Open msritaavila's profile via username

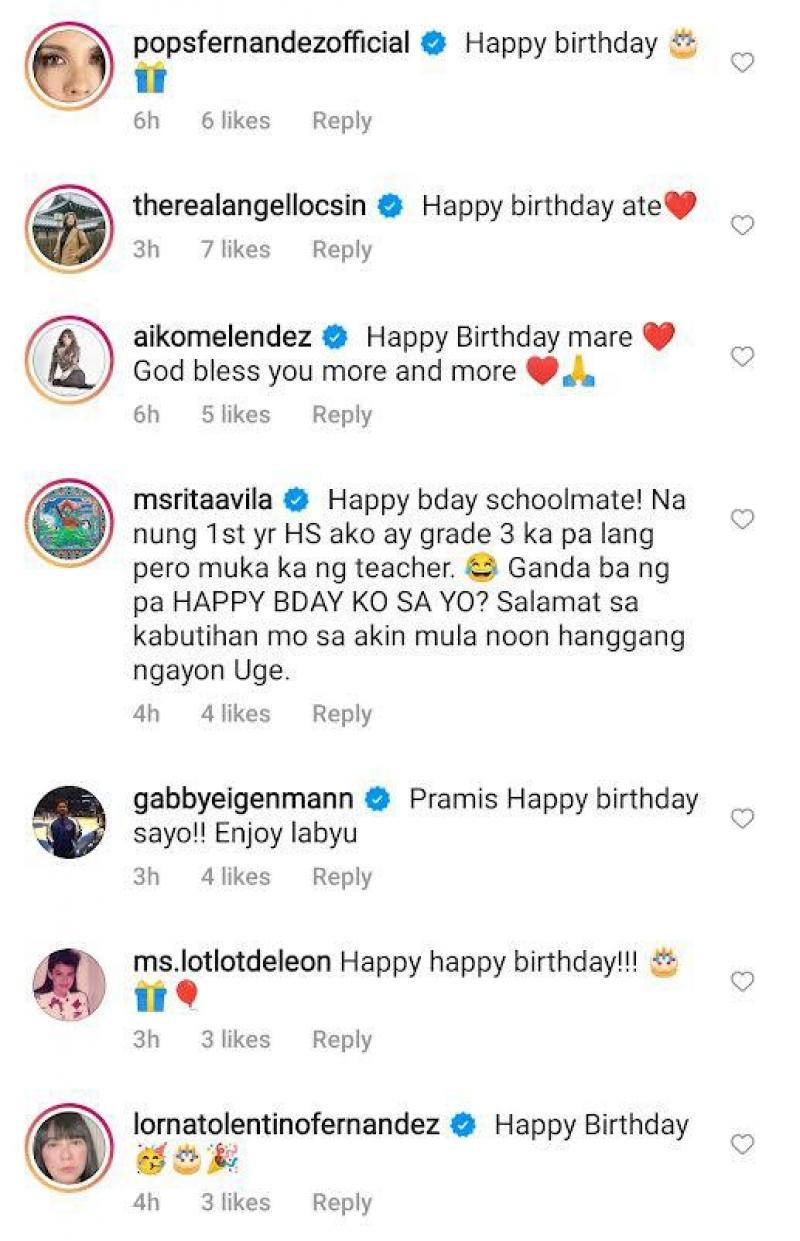tap(207, 500)
